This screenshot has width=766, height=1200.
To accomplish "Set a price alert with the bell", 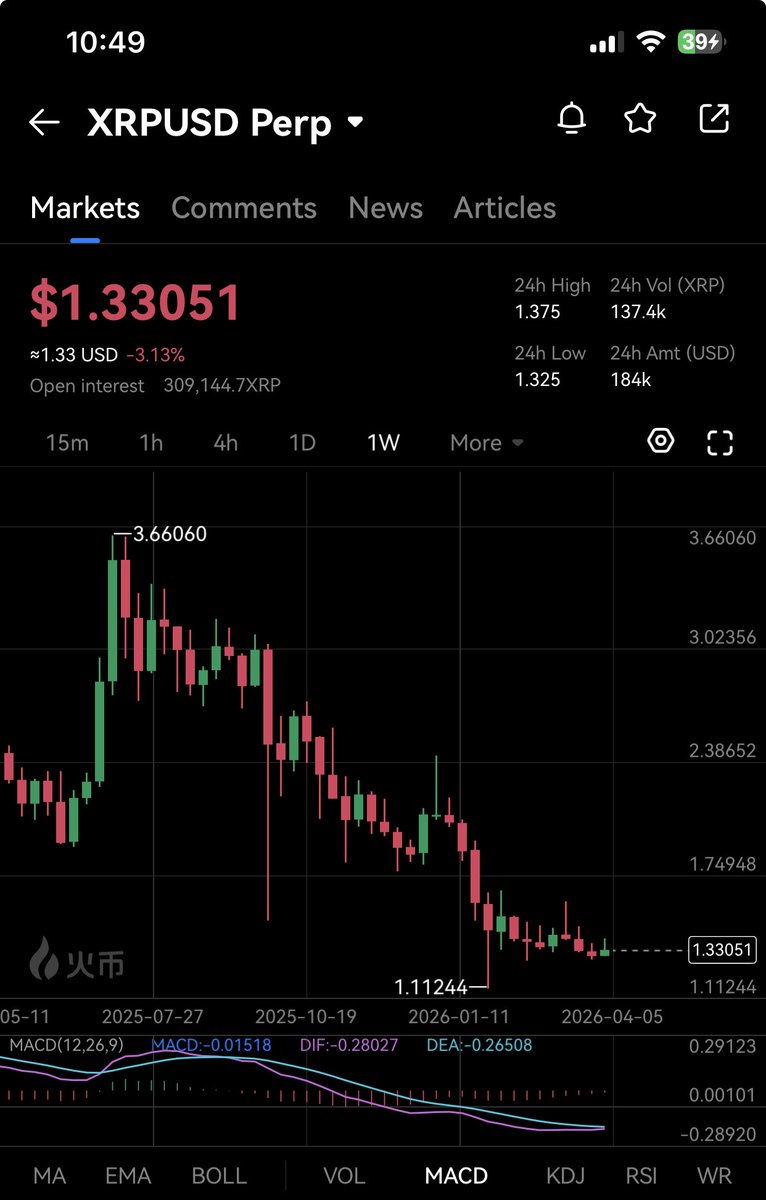I will click(x=571, y=119).
